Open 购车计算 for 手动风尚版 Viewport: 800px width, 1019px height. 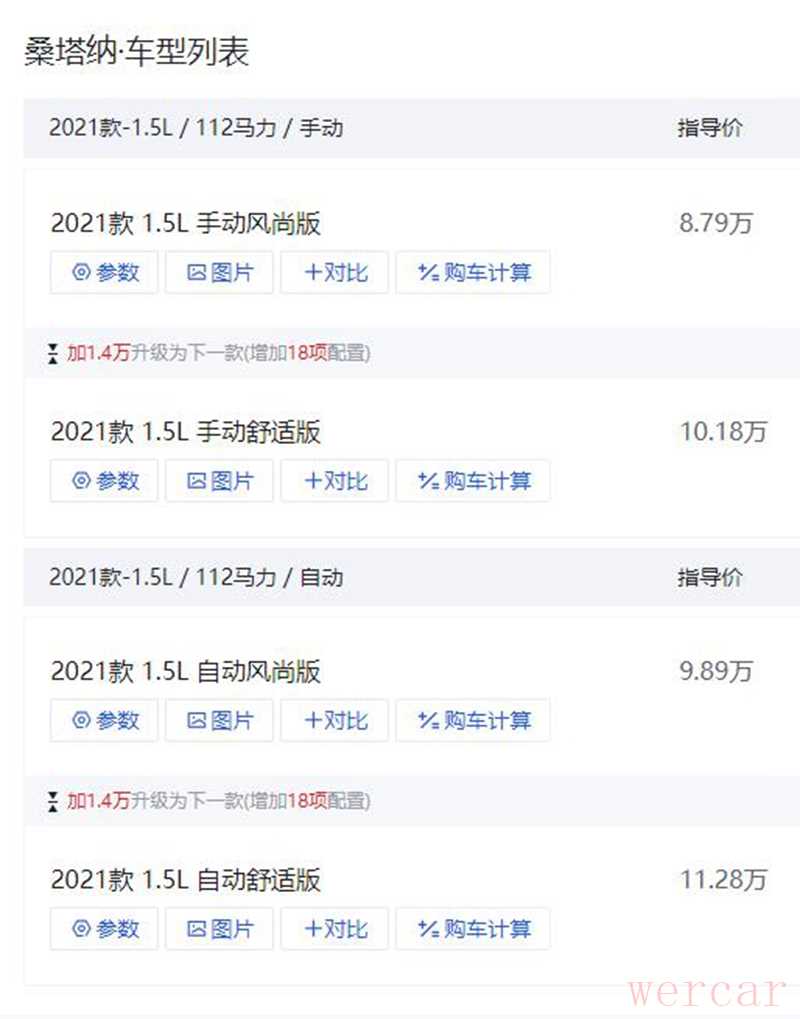point(473,272)
